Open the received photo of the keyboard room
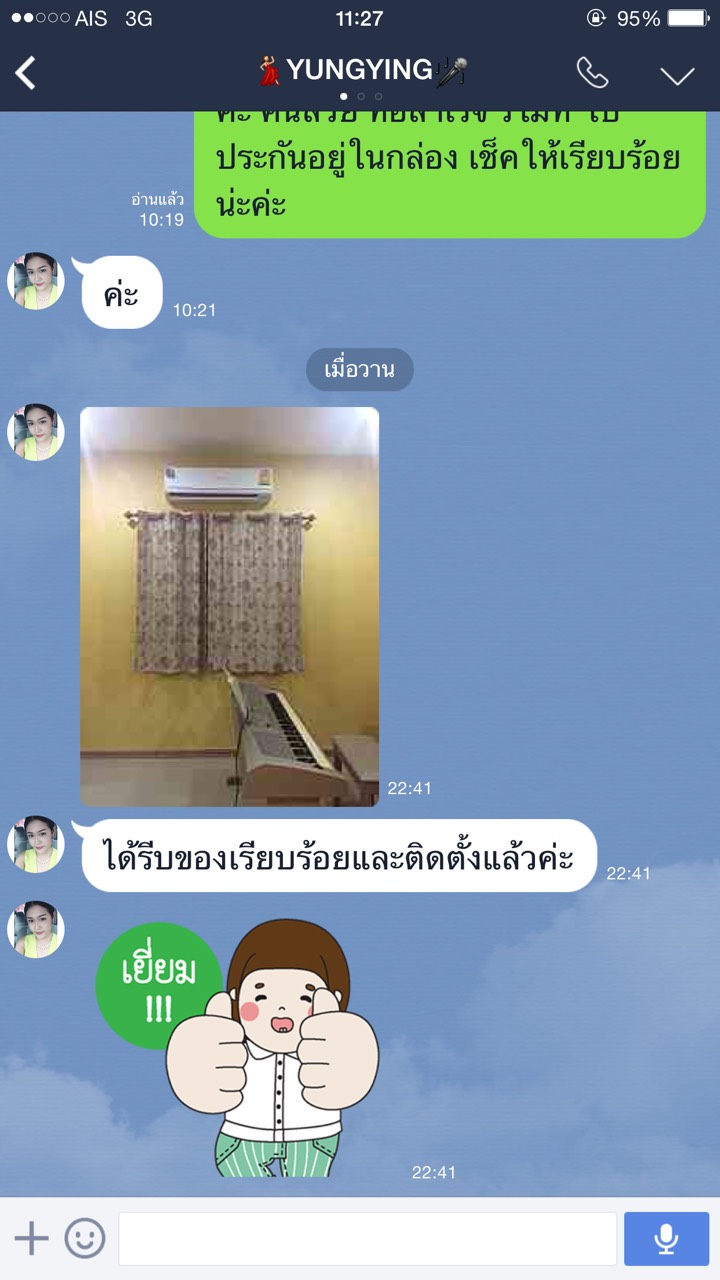 tap(229, 606)
